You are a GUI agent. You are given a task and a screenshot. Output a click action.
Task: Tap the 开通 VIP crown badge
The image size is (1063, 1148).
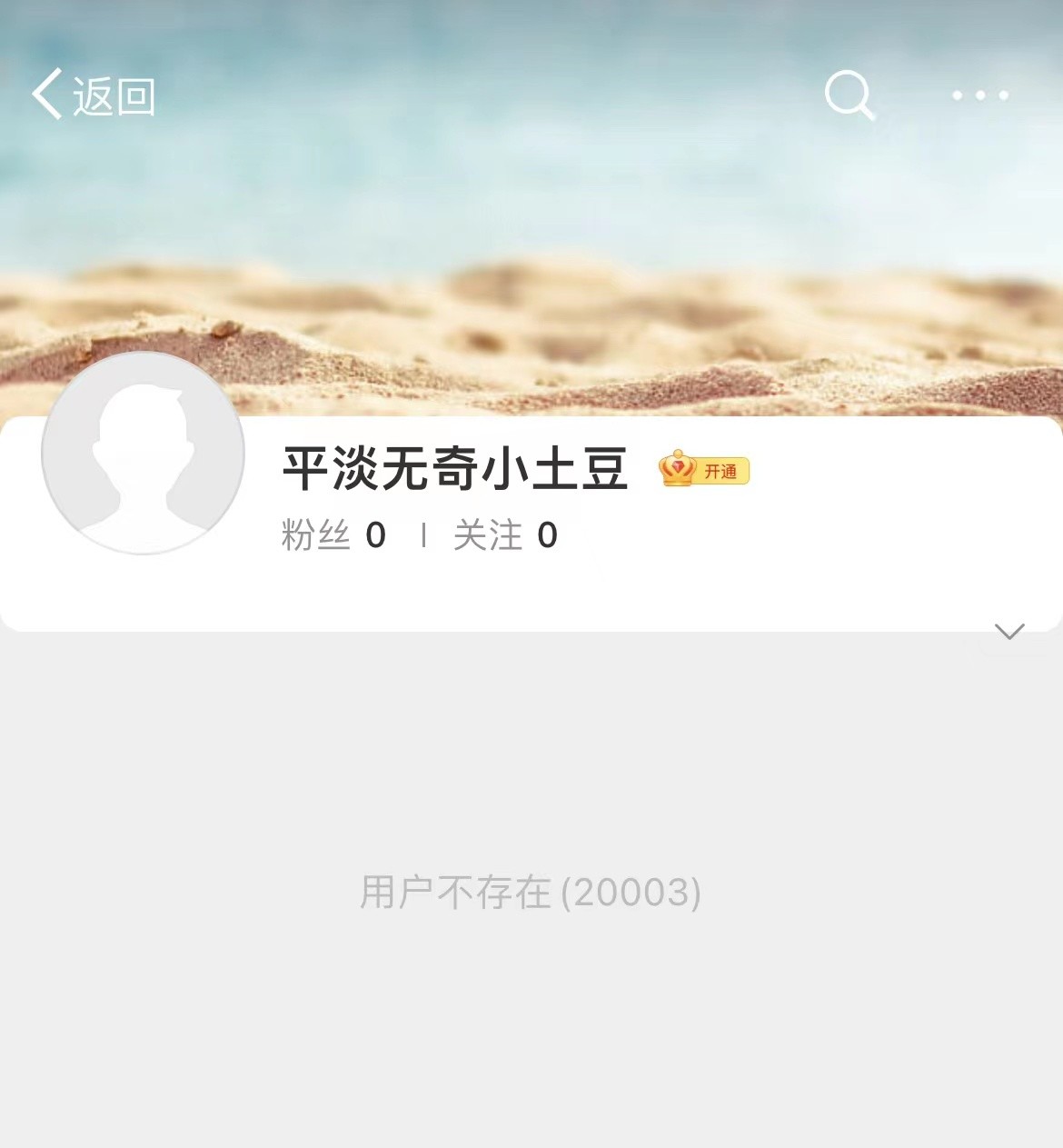[704, 470]
